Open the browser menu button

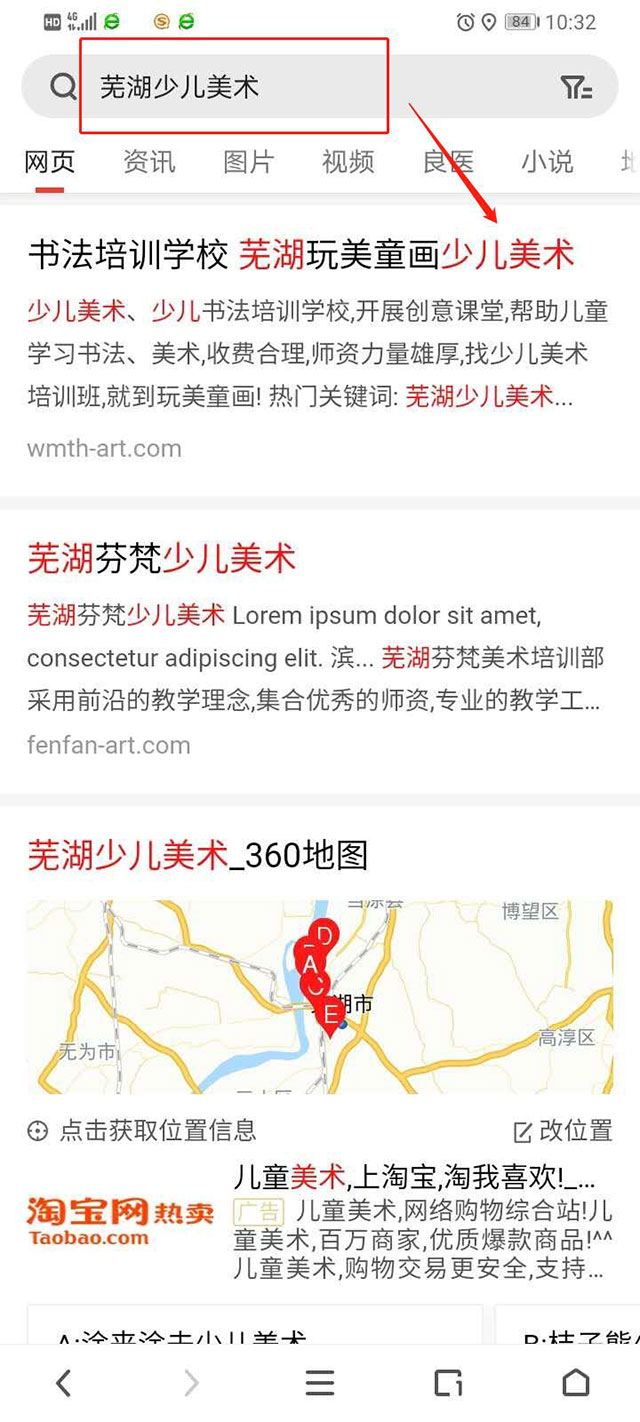point(320,1382)
